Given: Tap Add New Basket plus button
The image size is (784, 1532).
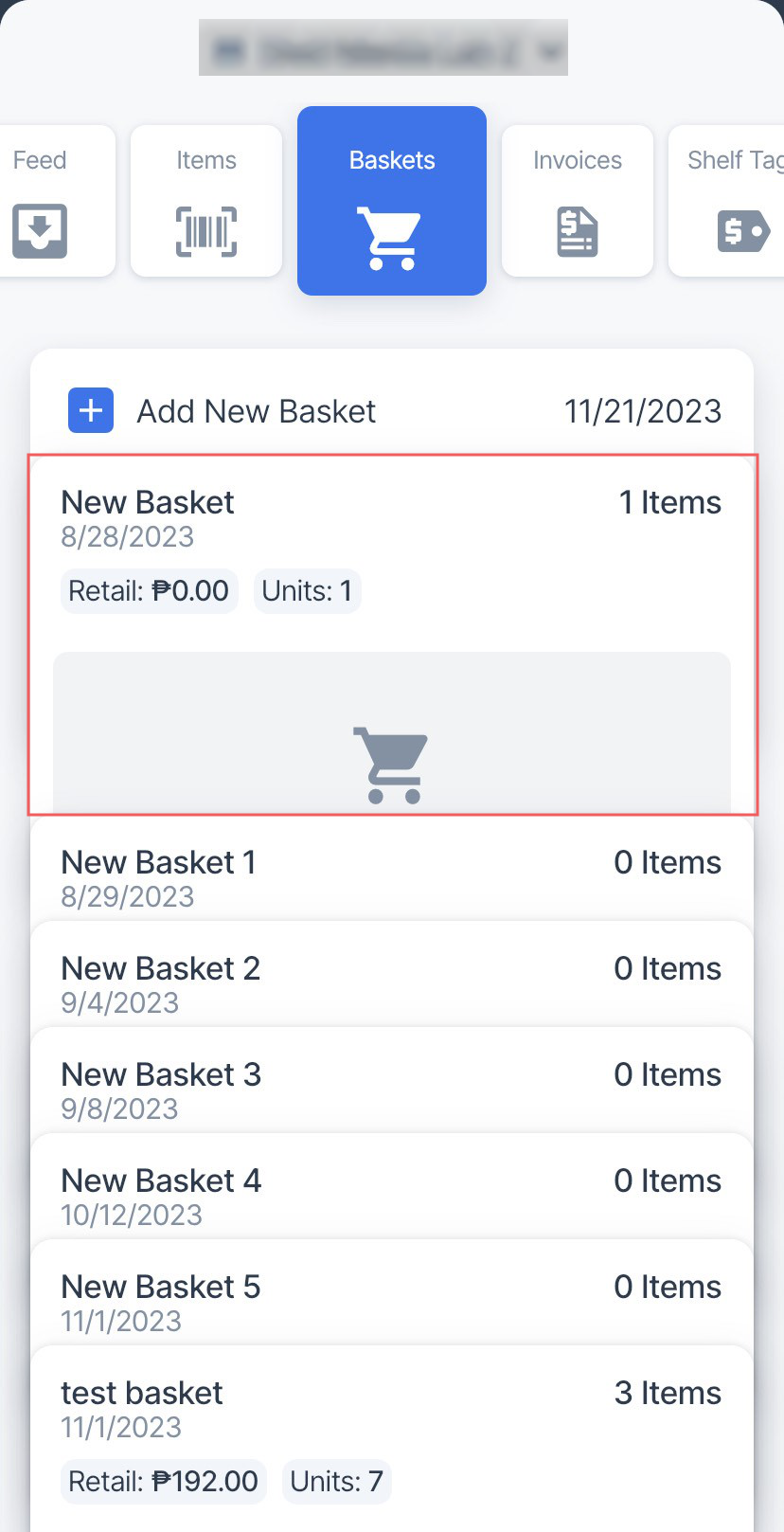Looking at the screenshot, I should pyautogui.click(x=91, y=410).
